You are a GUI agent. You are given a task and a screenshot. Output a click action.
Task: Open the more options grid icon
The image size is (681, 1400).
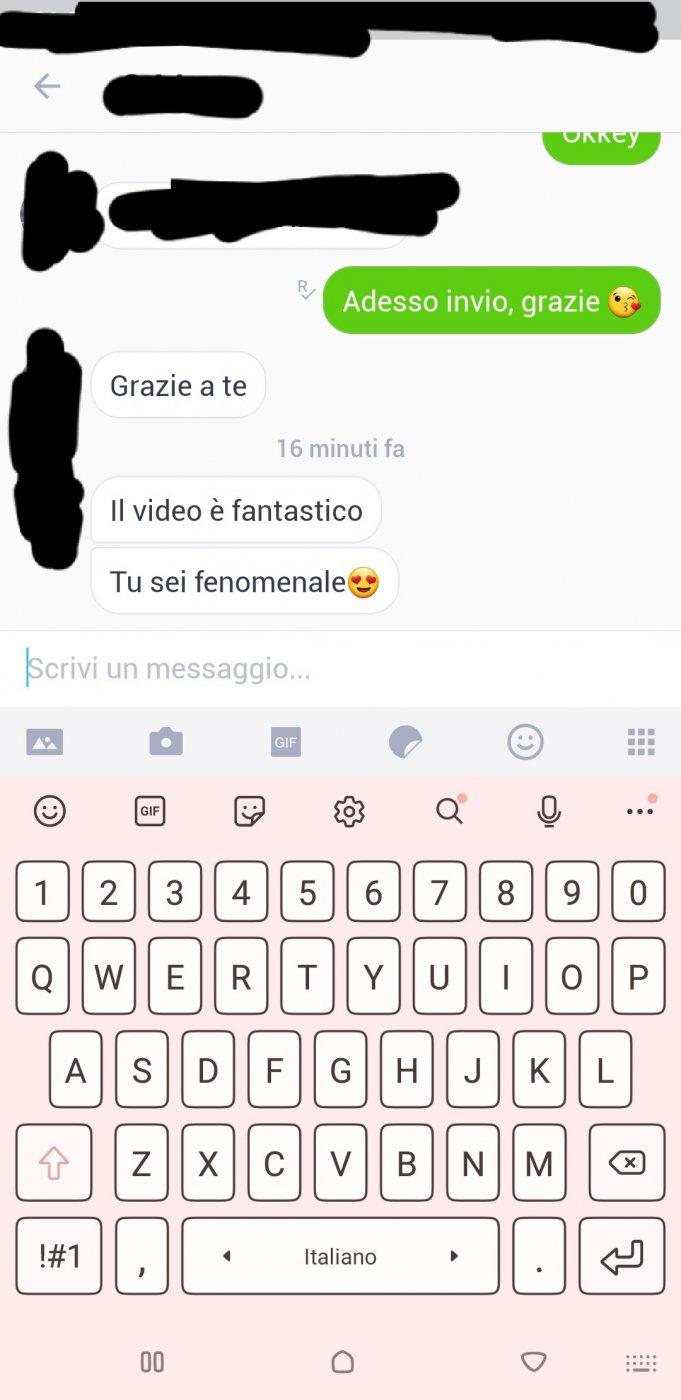point(641,742)
